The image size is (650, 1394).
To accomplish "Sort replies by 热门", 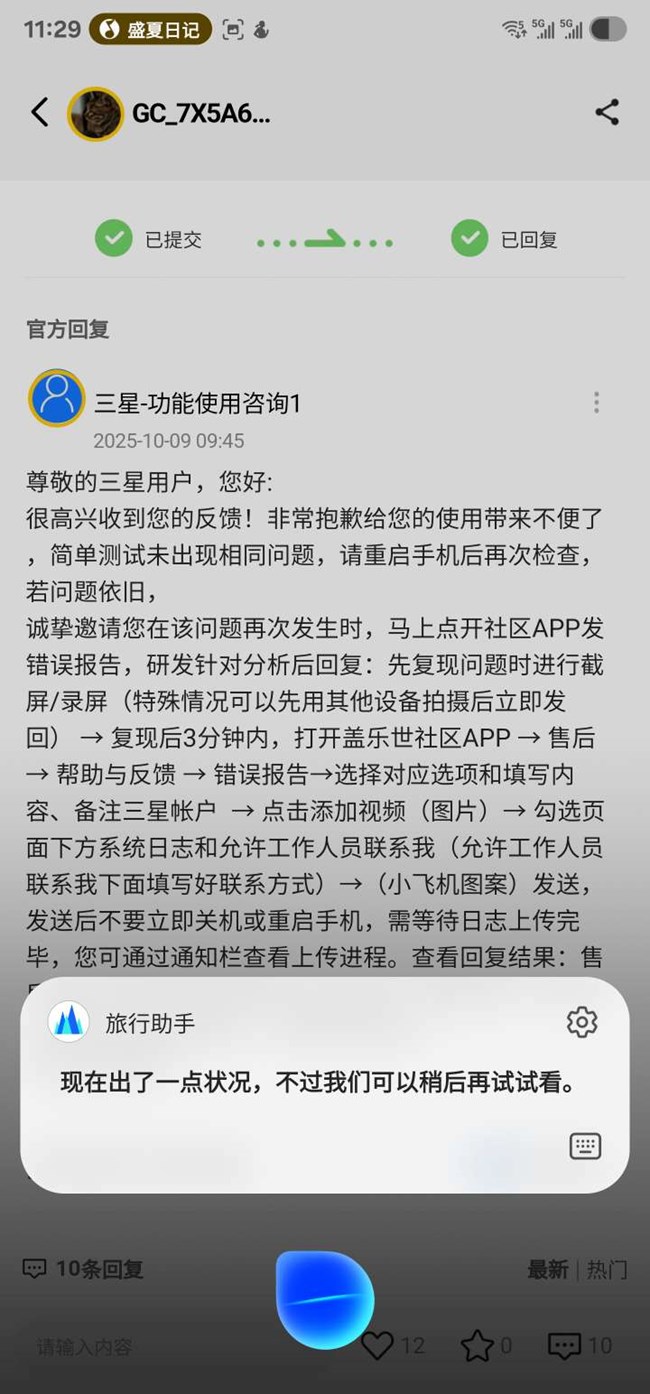I will coord(607,1270).
